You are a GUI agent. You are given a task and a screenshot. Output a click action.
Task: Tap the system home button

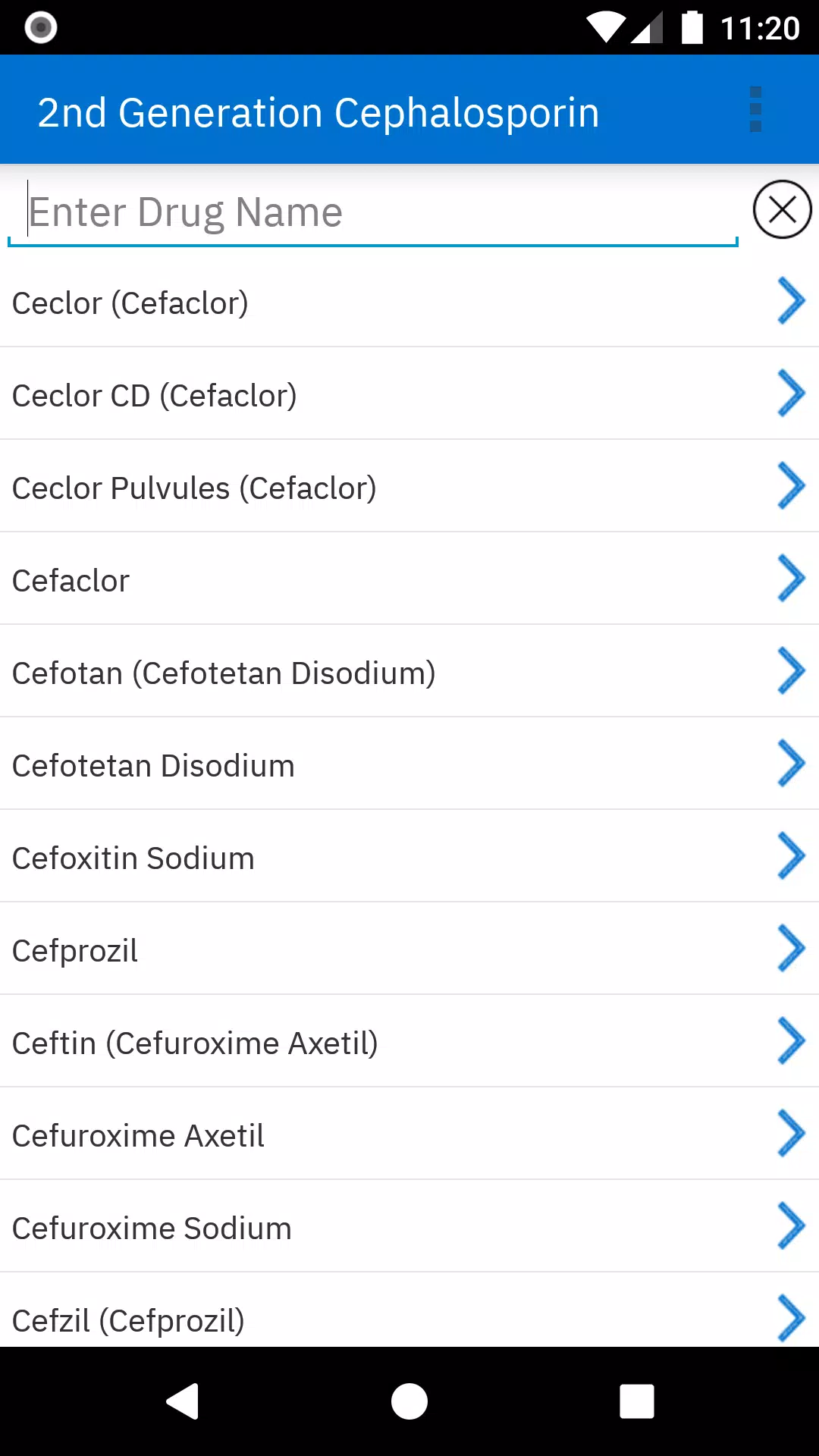409,1401
